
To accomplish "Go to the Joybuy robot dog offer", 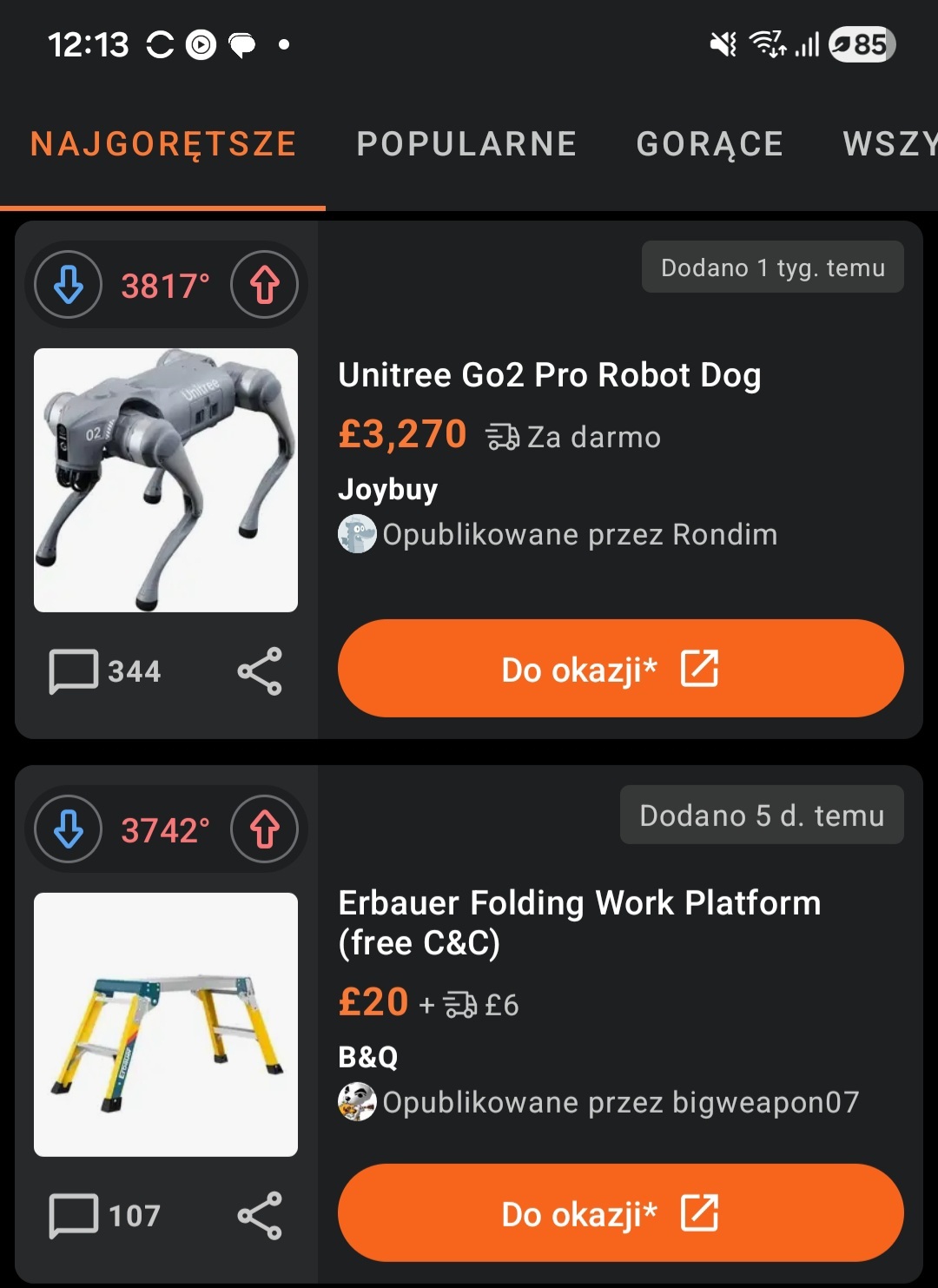I will click(x=620, y=669).
